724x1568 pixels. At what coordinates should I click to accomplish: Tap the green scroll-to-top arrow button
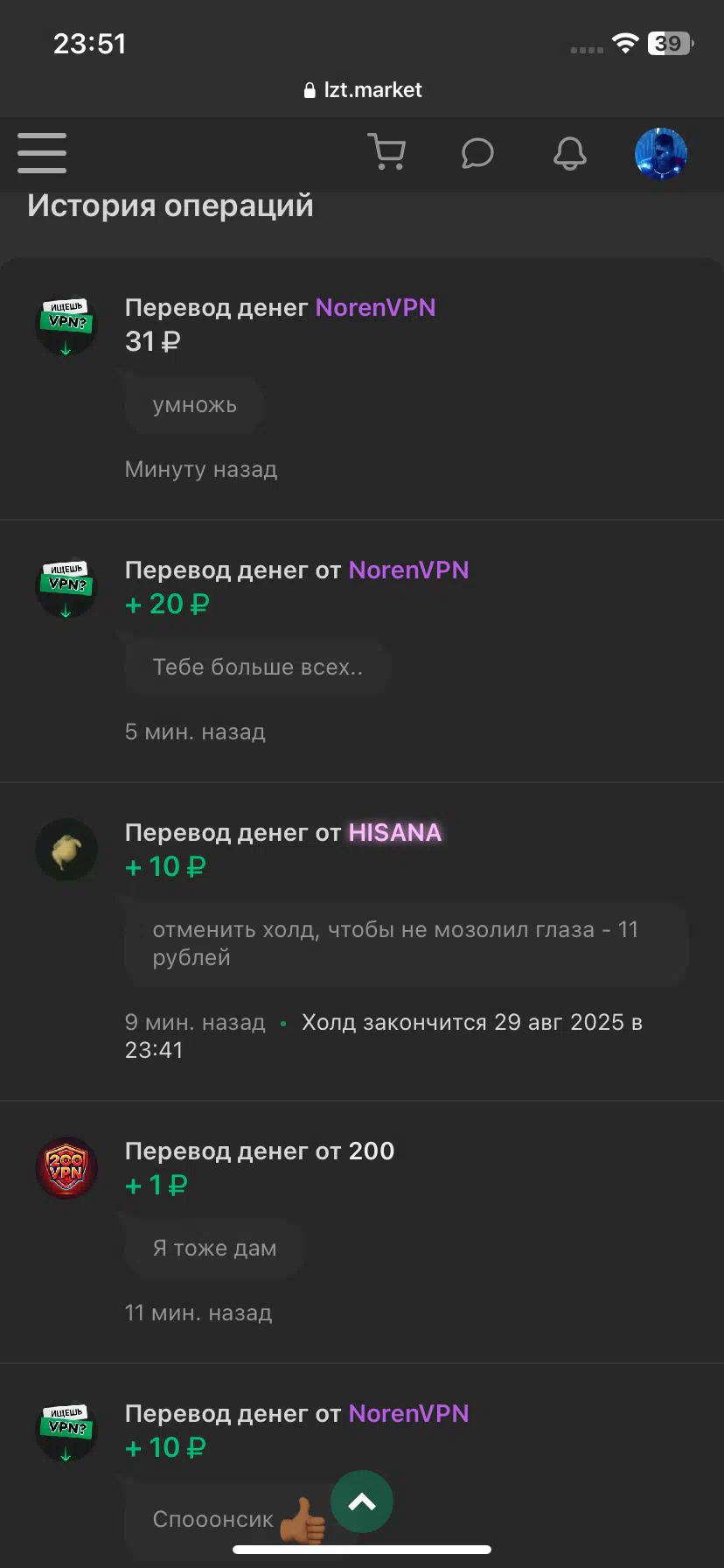click(362, 1501)
